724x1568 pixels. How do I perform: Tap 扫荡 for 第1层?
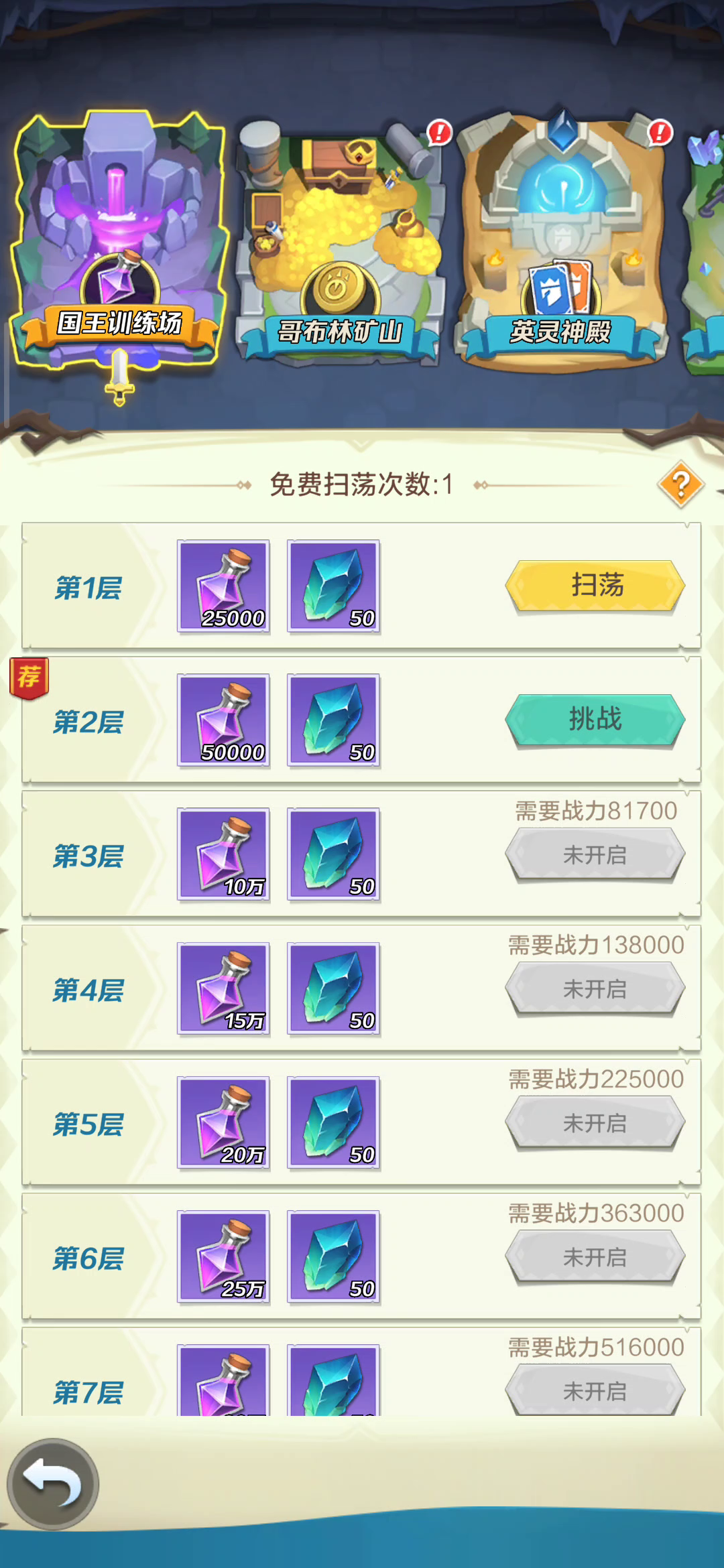(595, 586)
